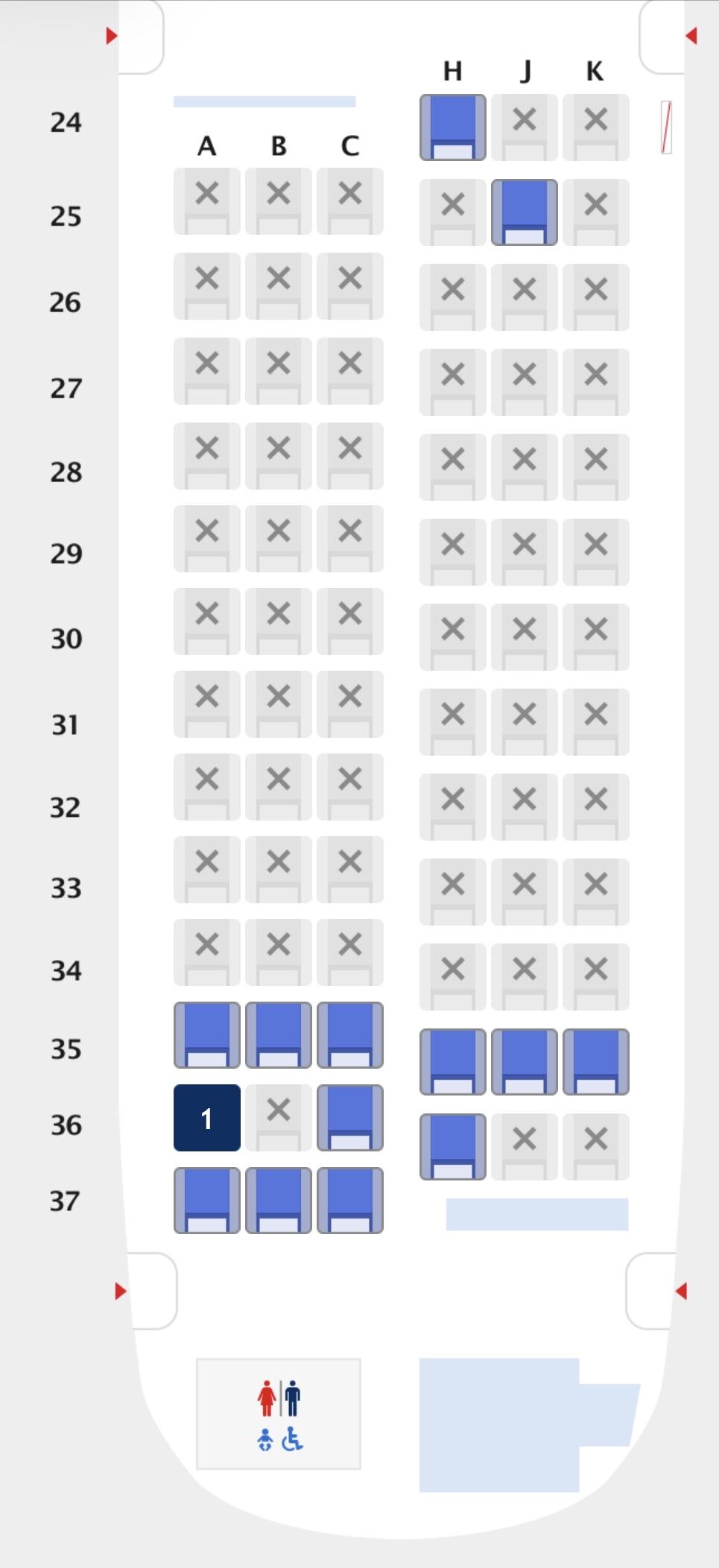Deselect selected seat 36A marked 1
Viewport: 719px width, 1568px height.
tap(206, 1118)
